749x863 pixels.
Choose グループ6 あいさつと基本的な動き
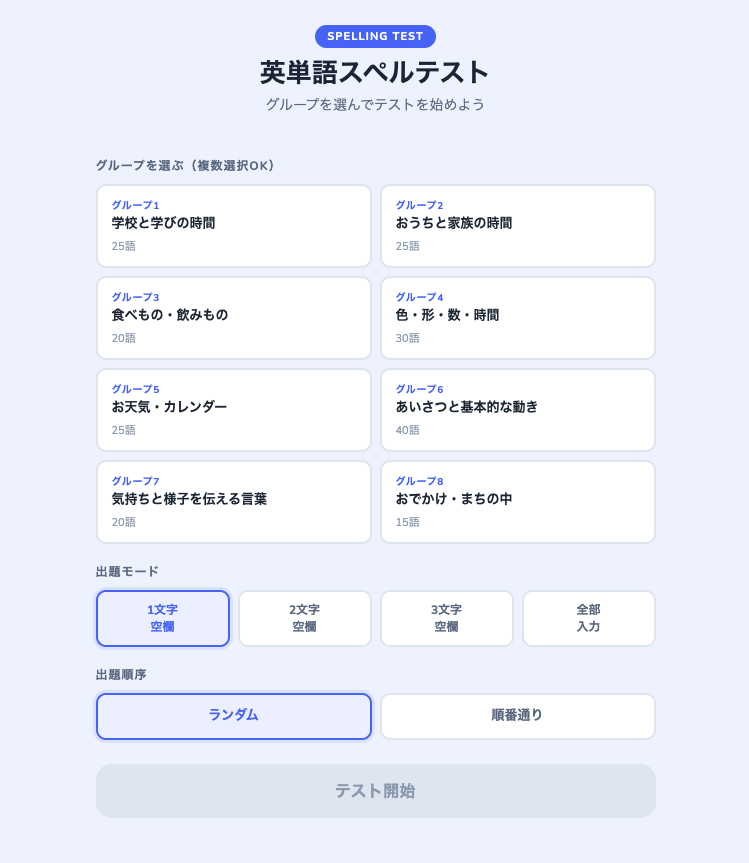click(517, 410)
